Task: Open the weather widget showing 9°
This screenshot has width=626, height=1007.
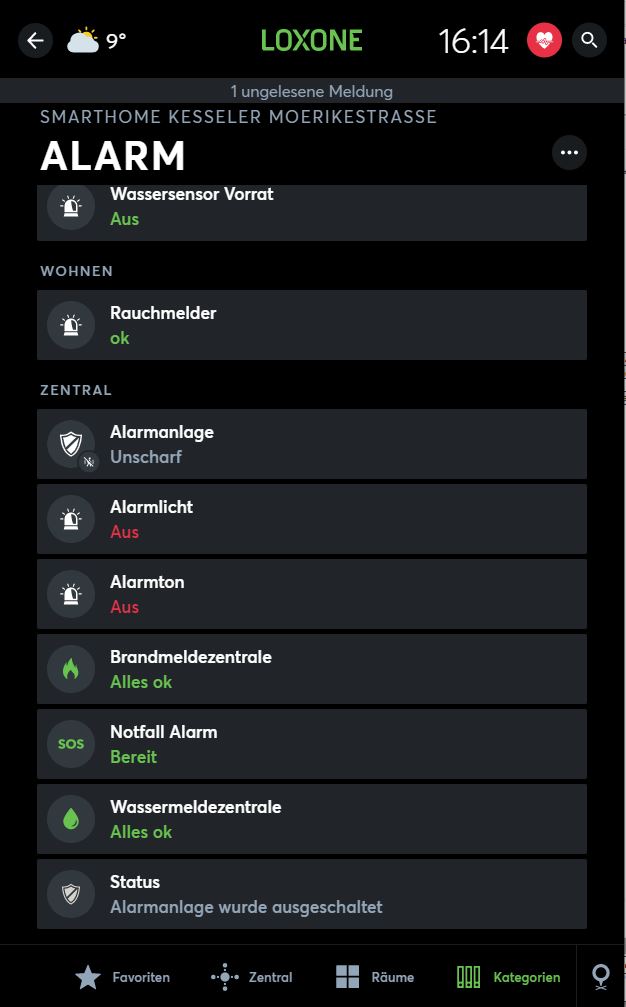Action: 97,40
